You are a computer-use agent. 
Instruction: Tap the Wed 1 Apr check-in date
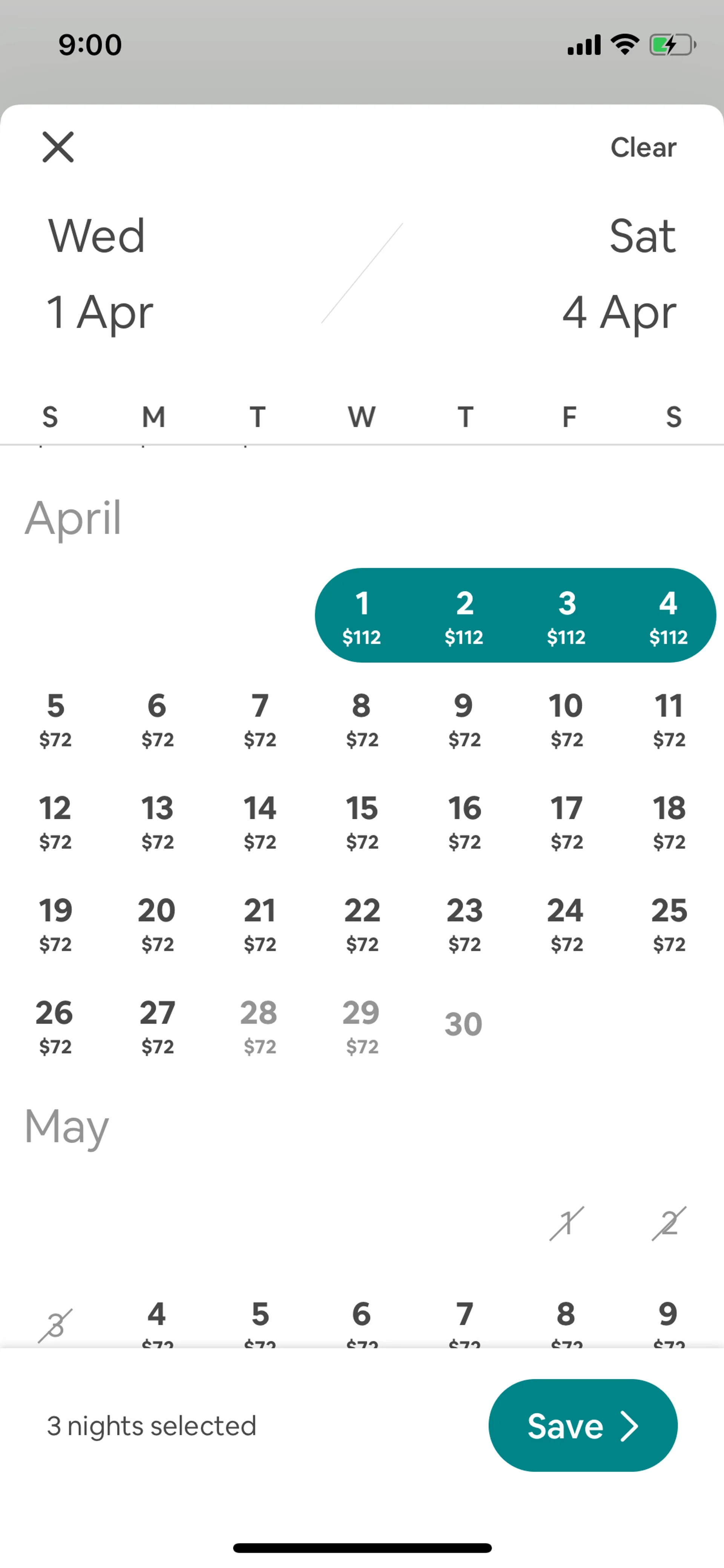pyautogui.click(x=100, y=273)
